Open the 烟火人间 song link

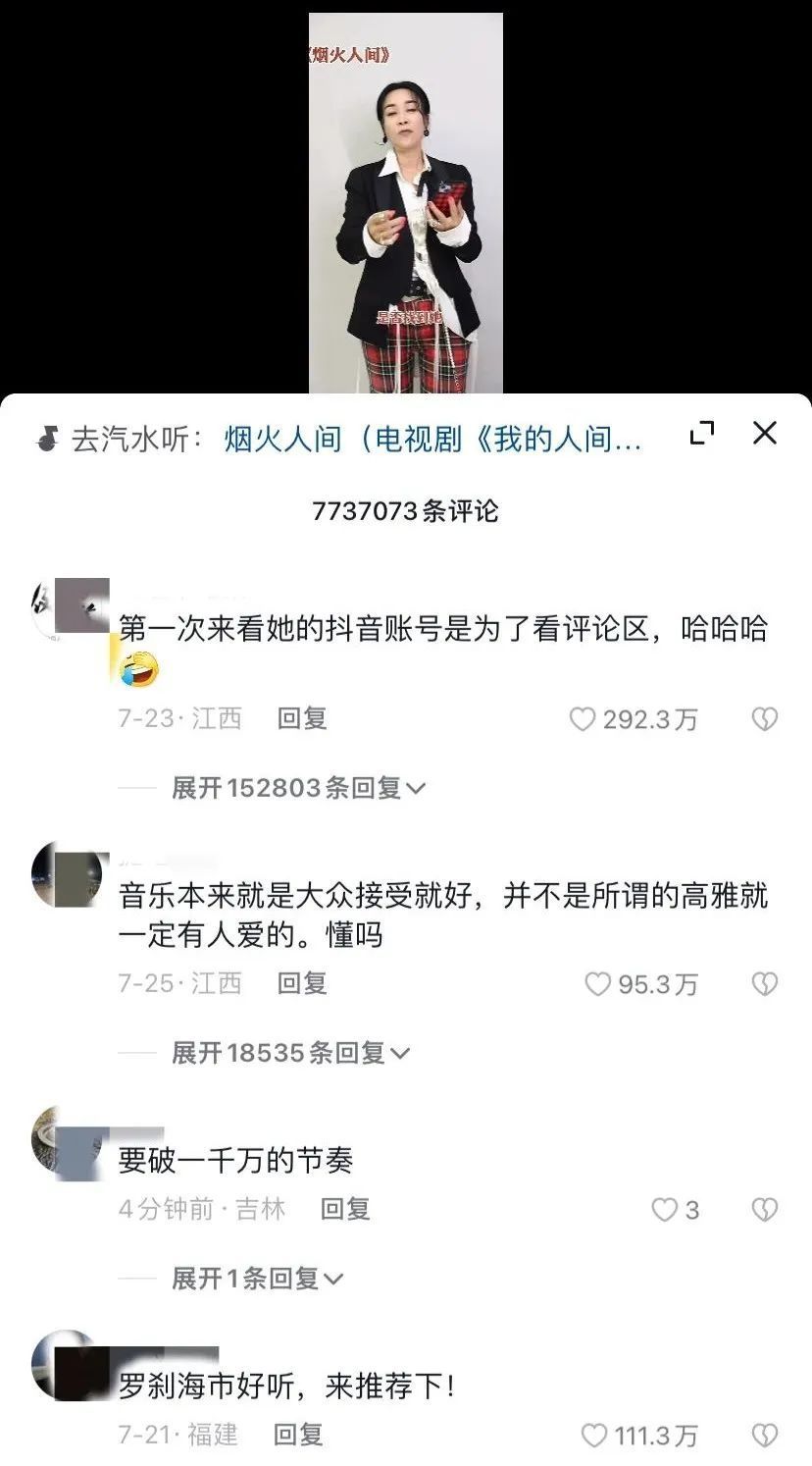(431, 439)
